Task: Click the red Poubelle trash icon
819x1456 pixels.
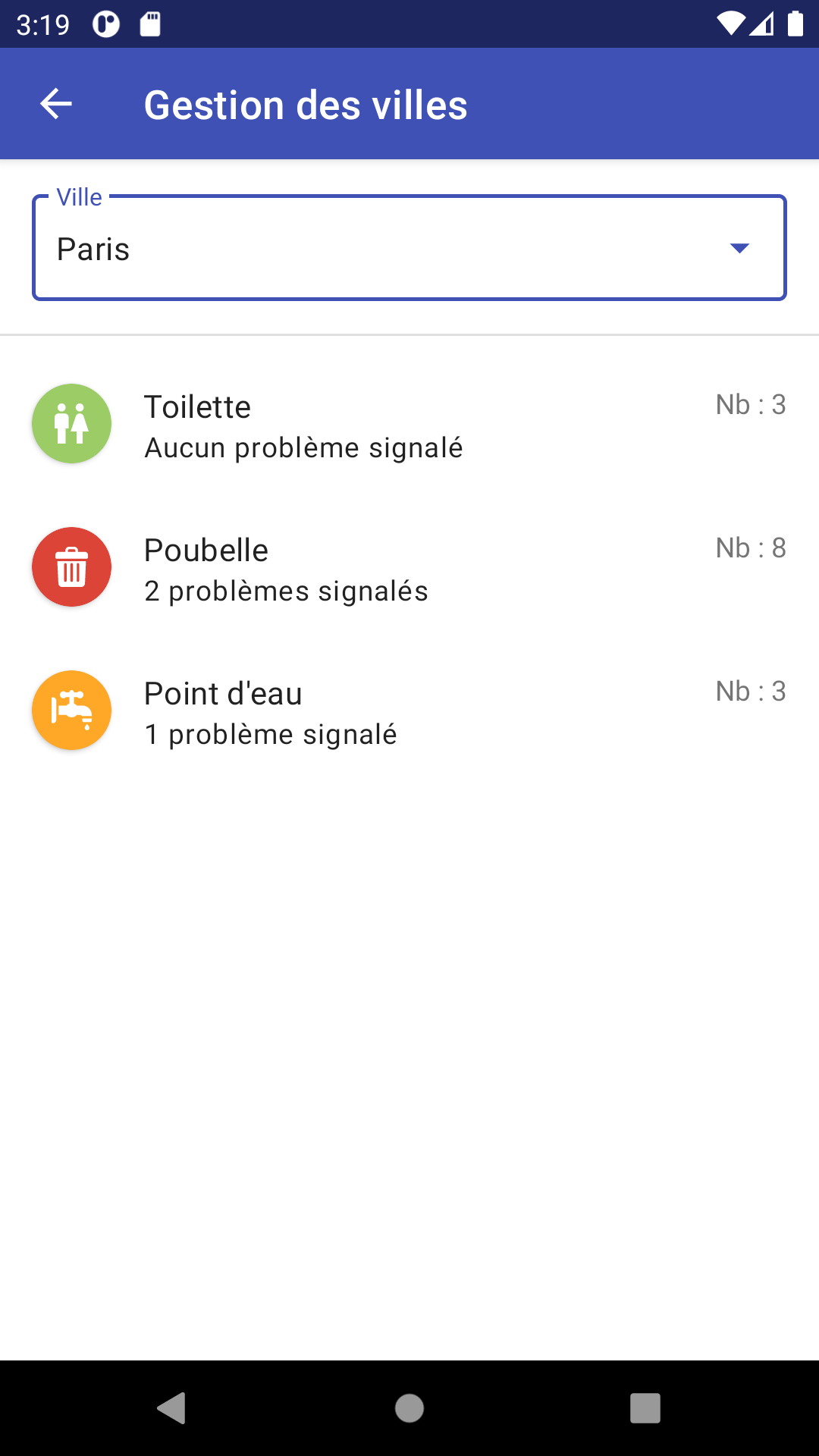Action: (71, 566)
